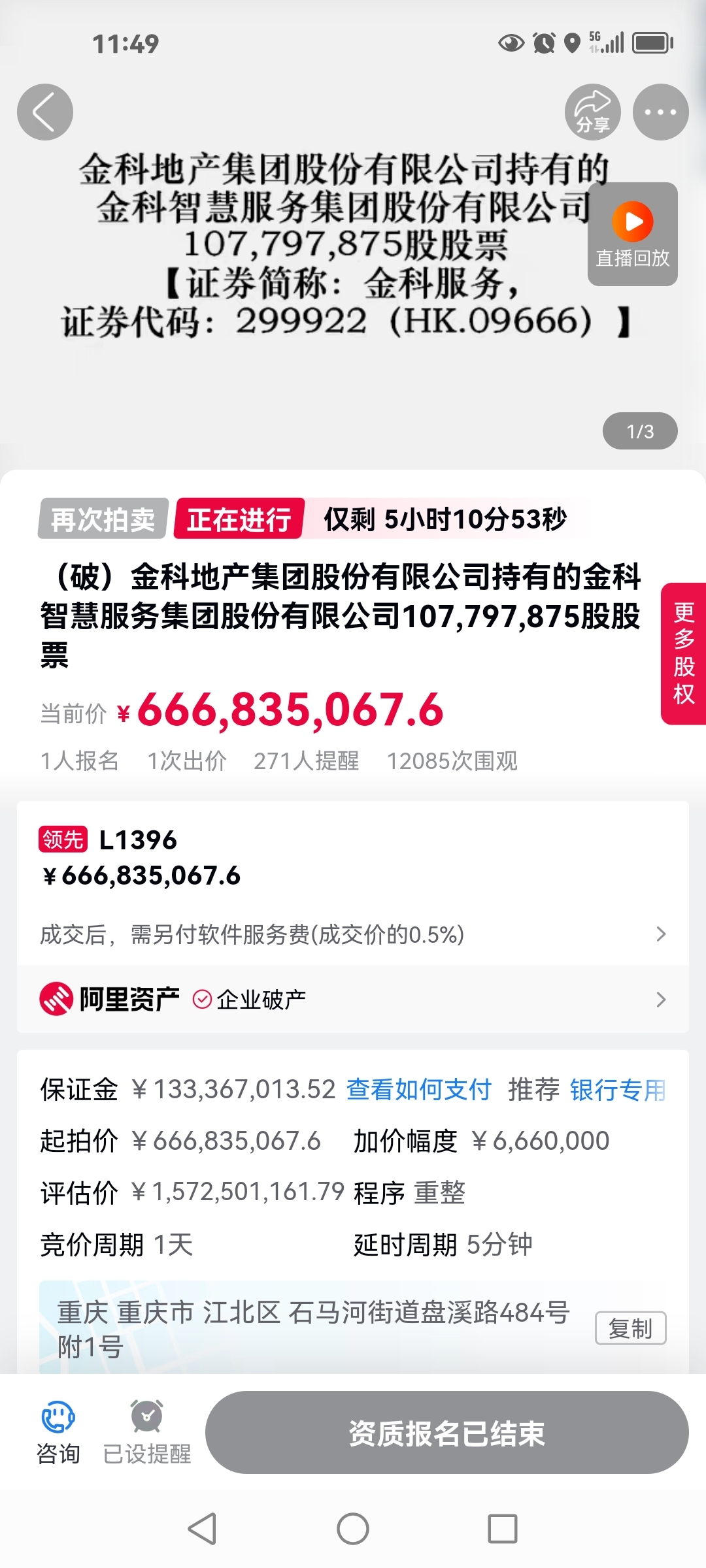Tap the leading bidder L1396 entry

point(138,840)
